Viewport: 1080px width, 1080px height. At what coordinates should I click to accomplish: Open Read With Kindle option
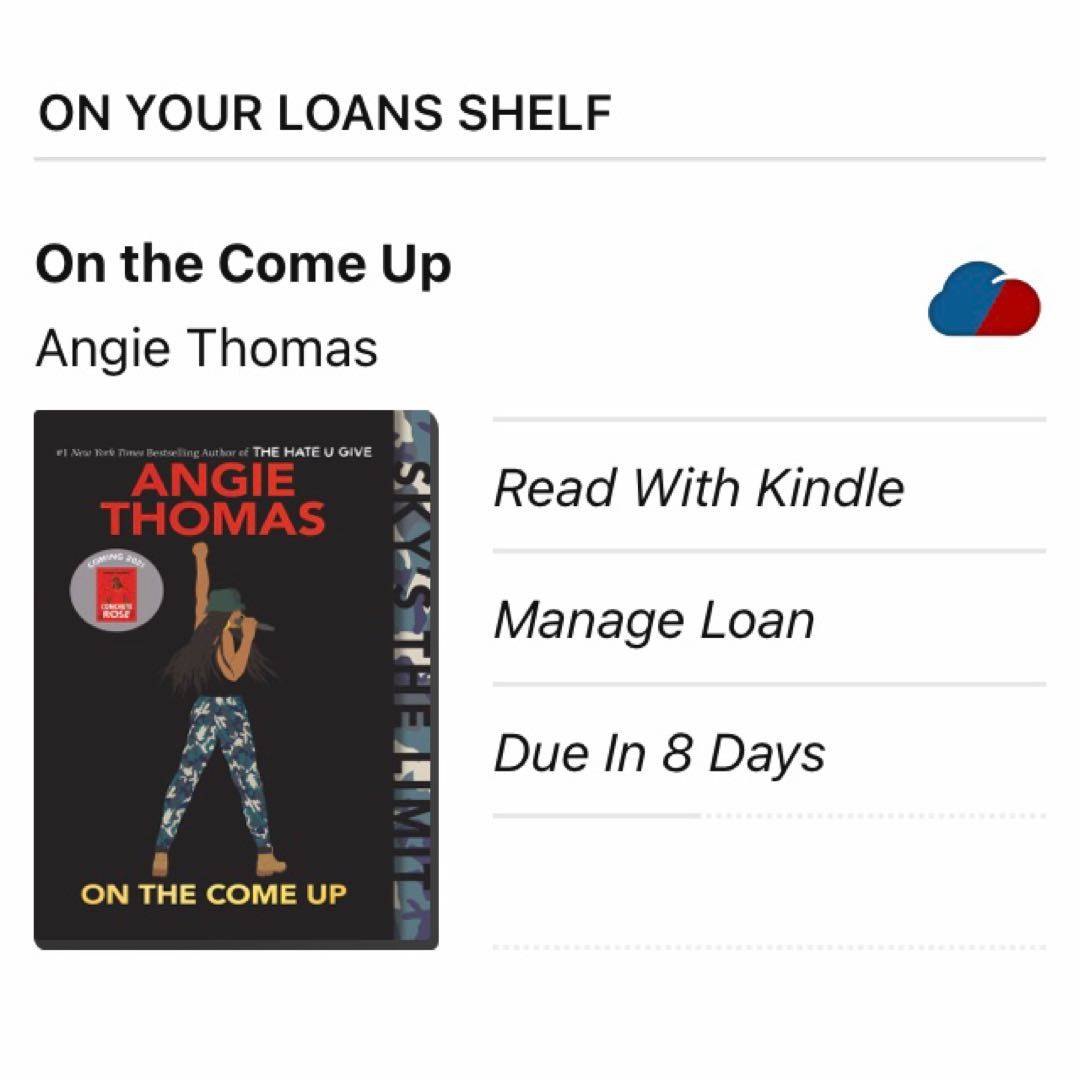click(698, 488)
